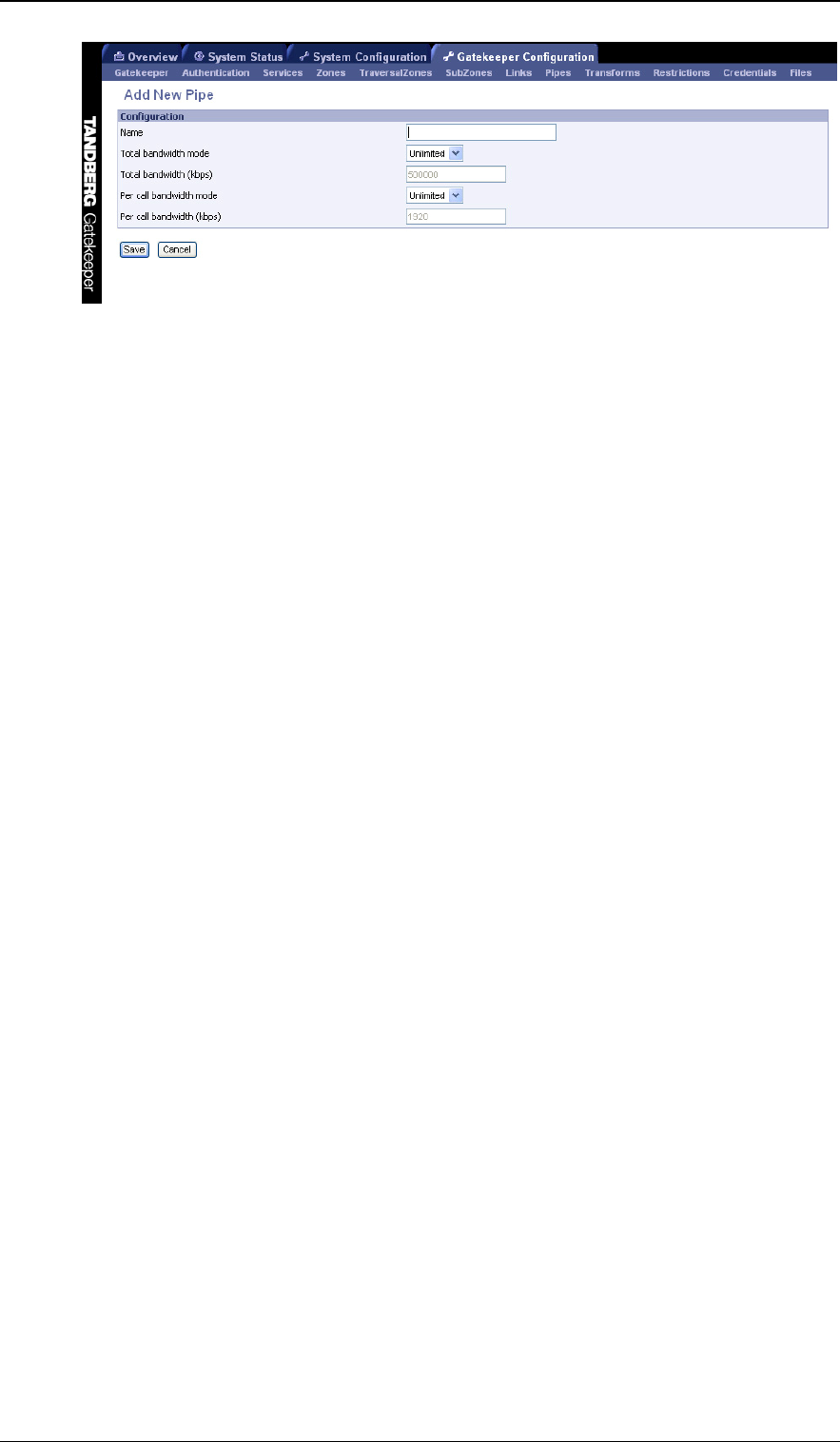
Task: Go to the Links section
Action: click(x=518, y=72)
